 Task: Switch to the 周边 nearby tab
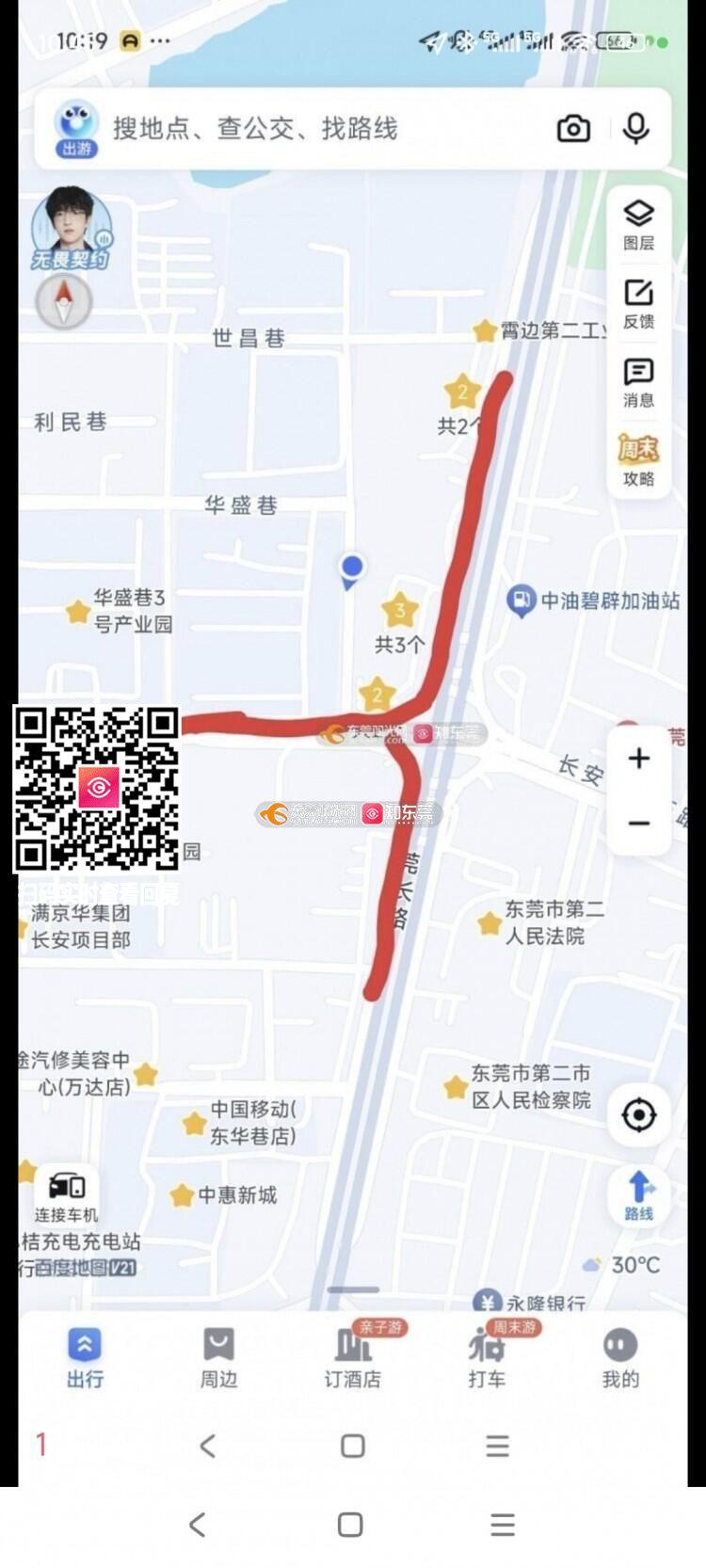click(218, 1357)
